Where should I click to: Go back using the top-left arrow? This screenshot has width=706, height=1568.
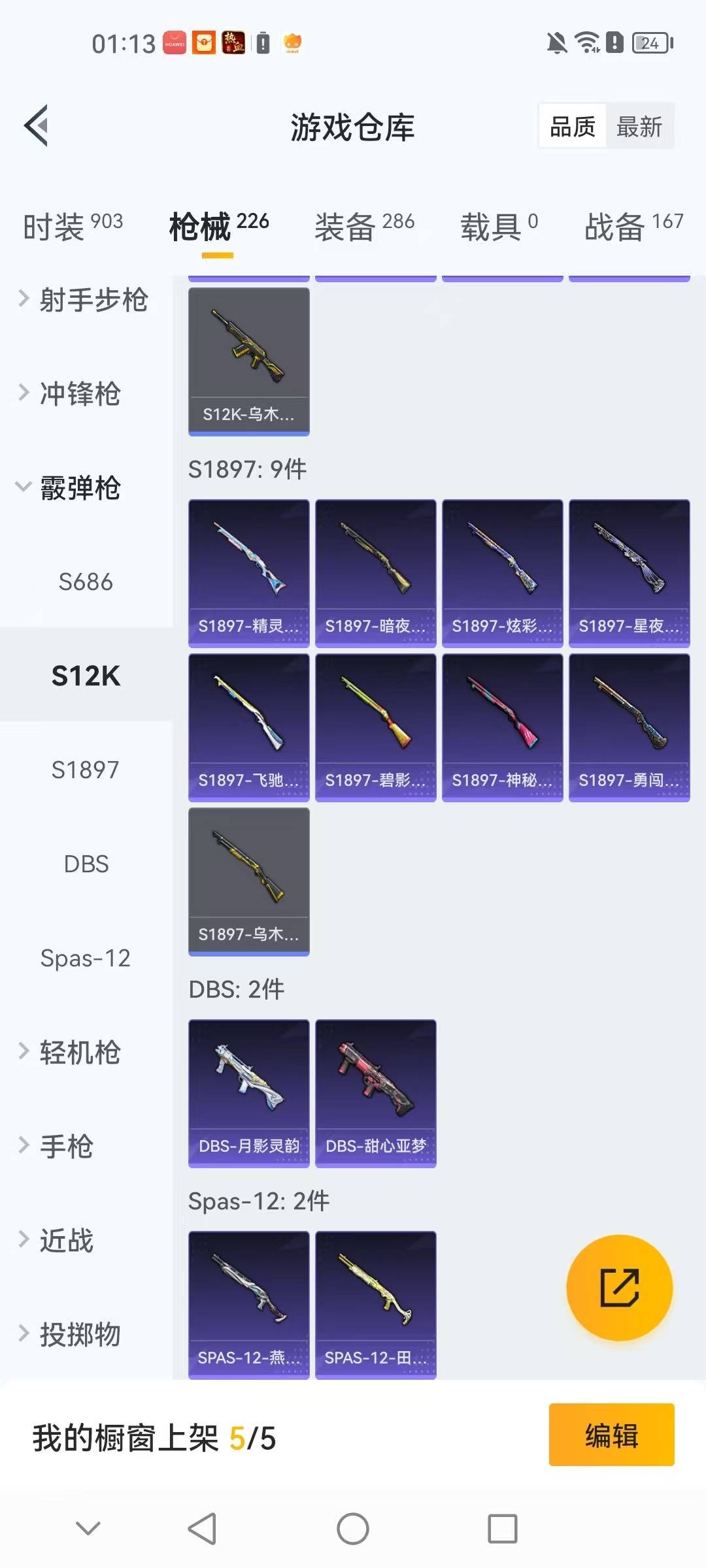(x=37, y=125)
